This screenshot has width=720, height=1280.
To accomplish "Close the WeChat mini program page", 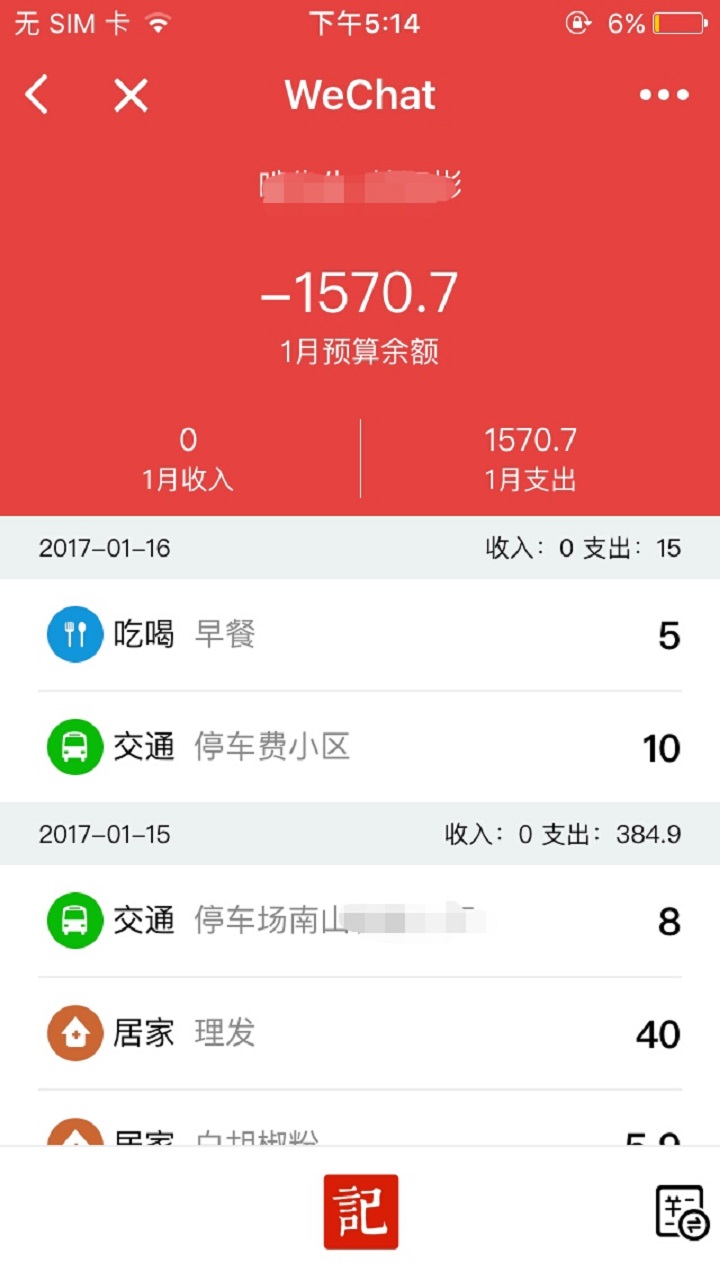I will 131,95.
